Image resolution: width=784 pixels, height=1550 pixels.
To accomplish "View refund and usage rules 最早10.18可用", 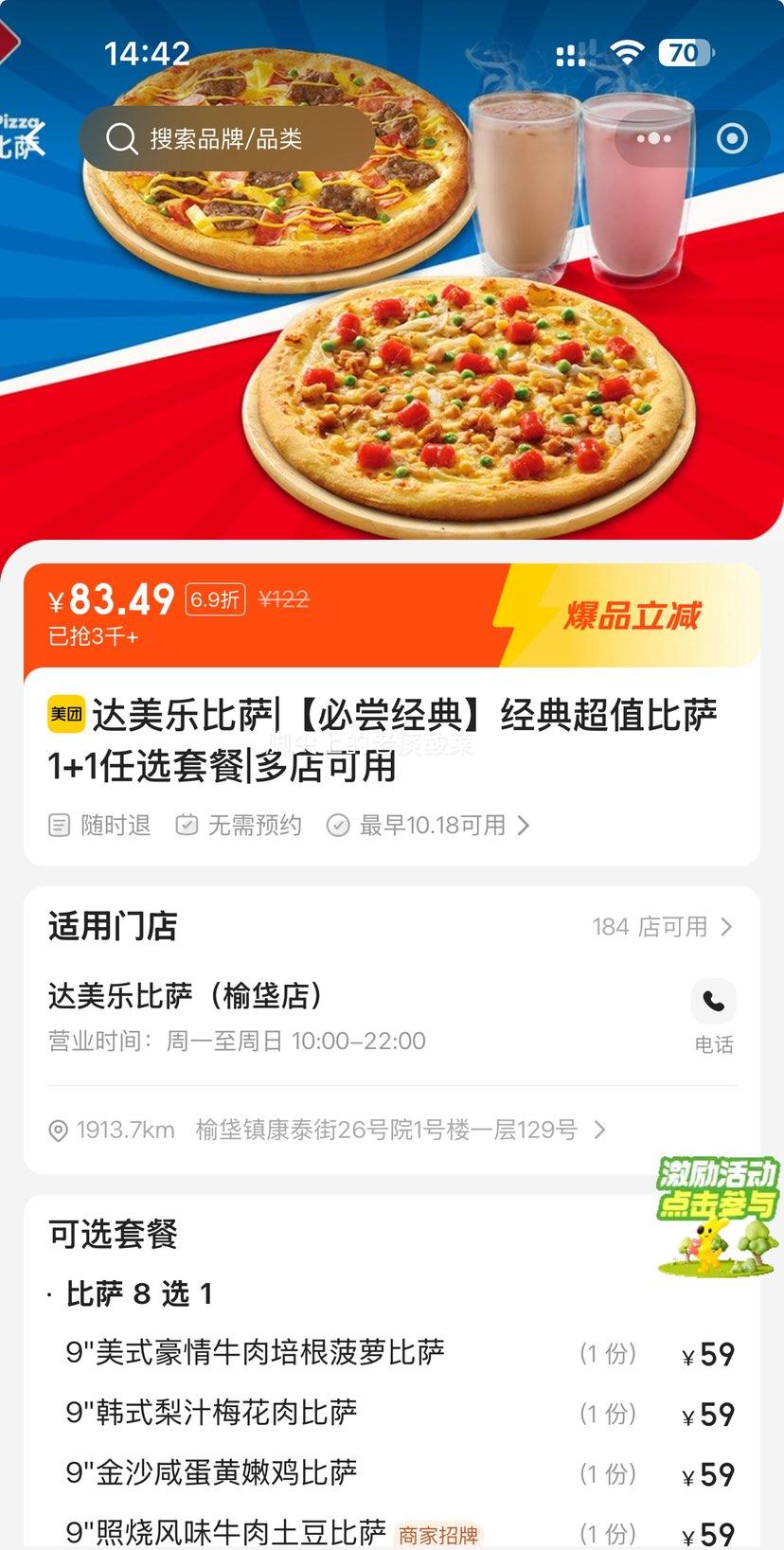I will (432, 826).
